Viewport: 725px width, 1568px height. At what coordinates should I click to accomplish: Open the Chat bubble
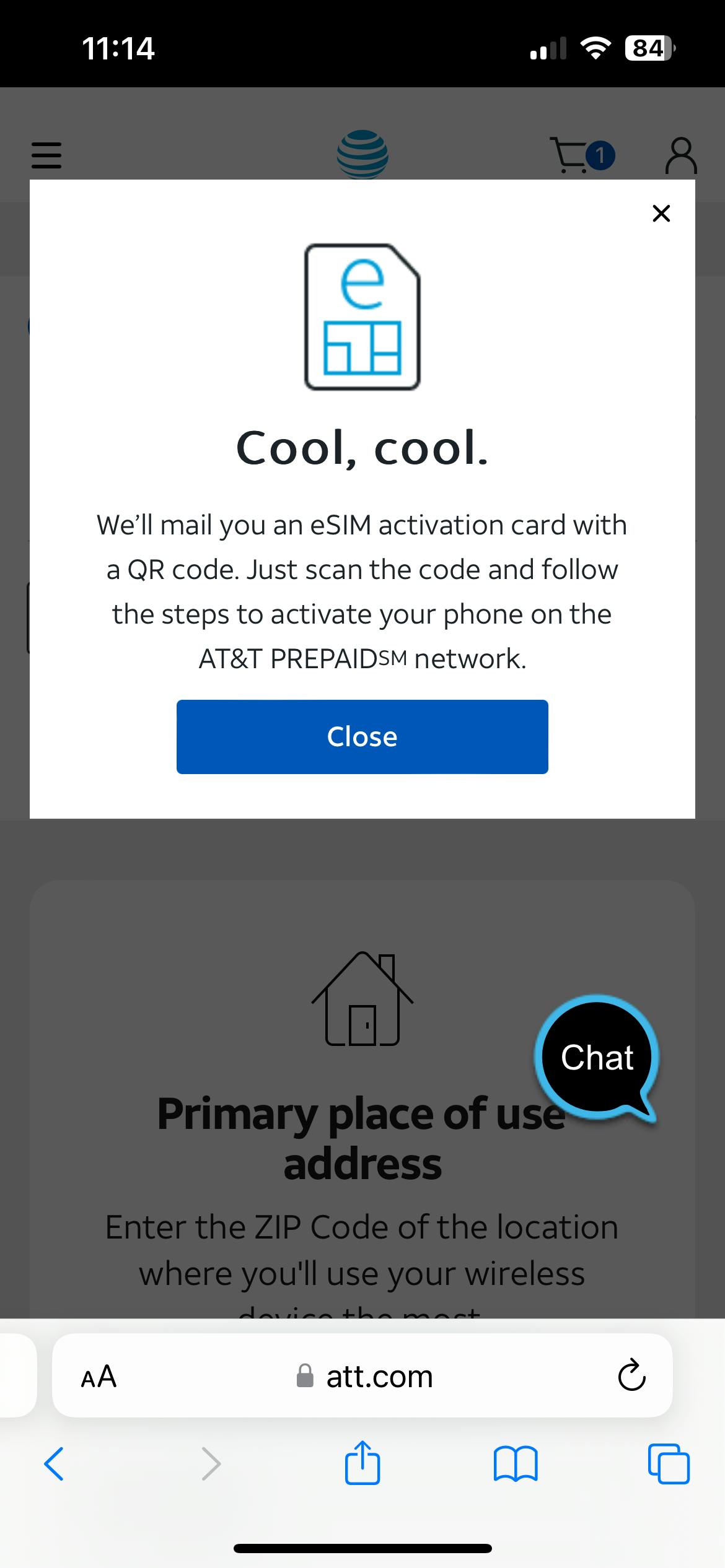[597, 1058]
